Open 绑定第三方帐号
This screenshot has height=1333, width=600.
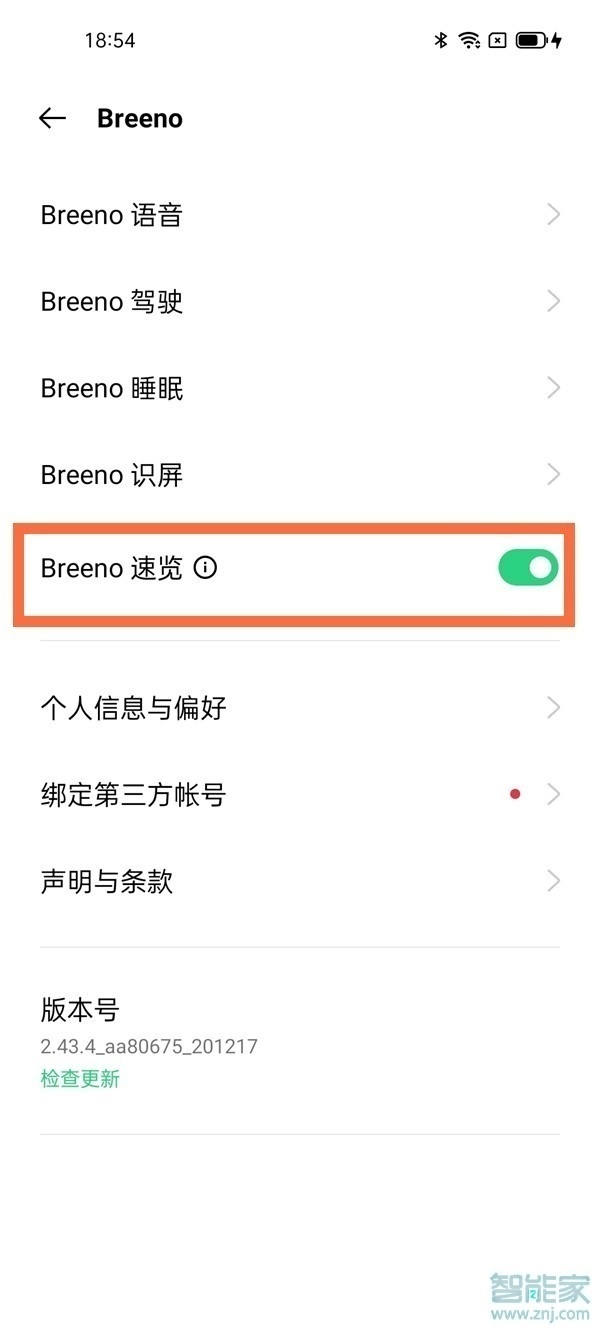point(300,795)
